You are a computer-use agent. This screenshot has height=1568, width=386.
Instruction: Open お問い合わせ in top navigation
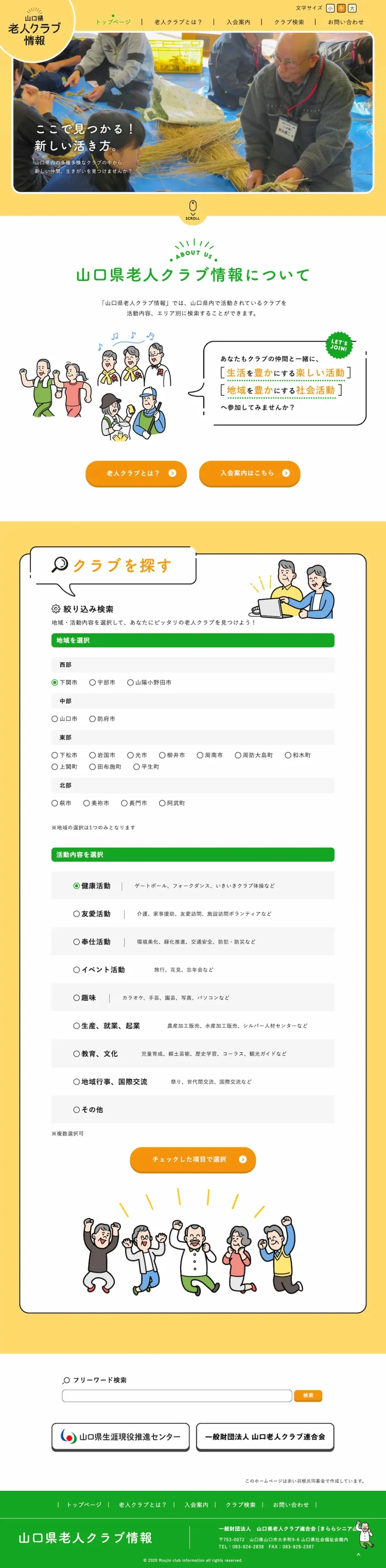[345, 22]
